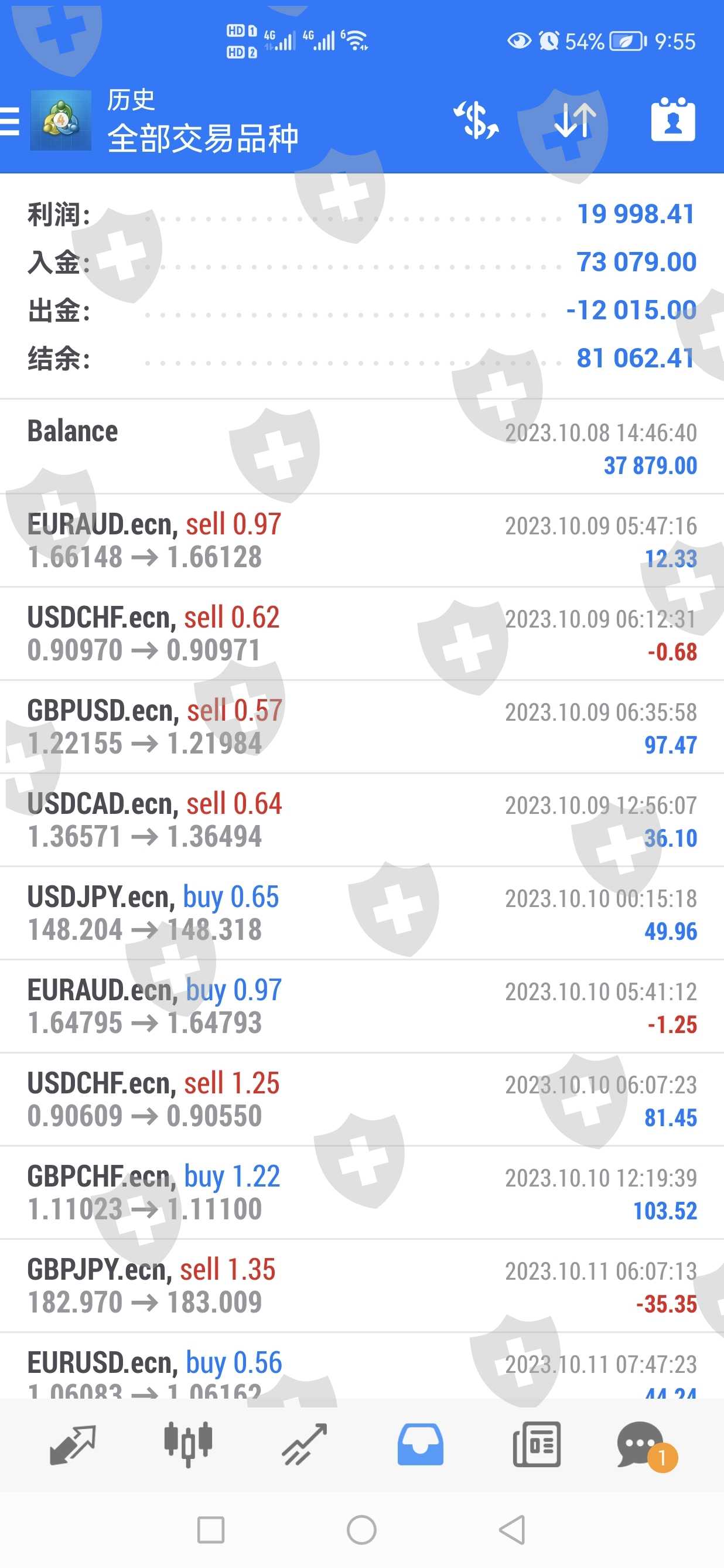This screenshot has width=724, height=1568.
Task: Open the Balance 37 879.00 entry
Action: click(362, 446)
